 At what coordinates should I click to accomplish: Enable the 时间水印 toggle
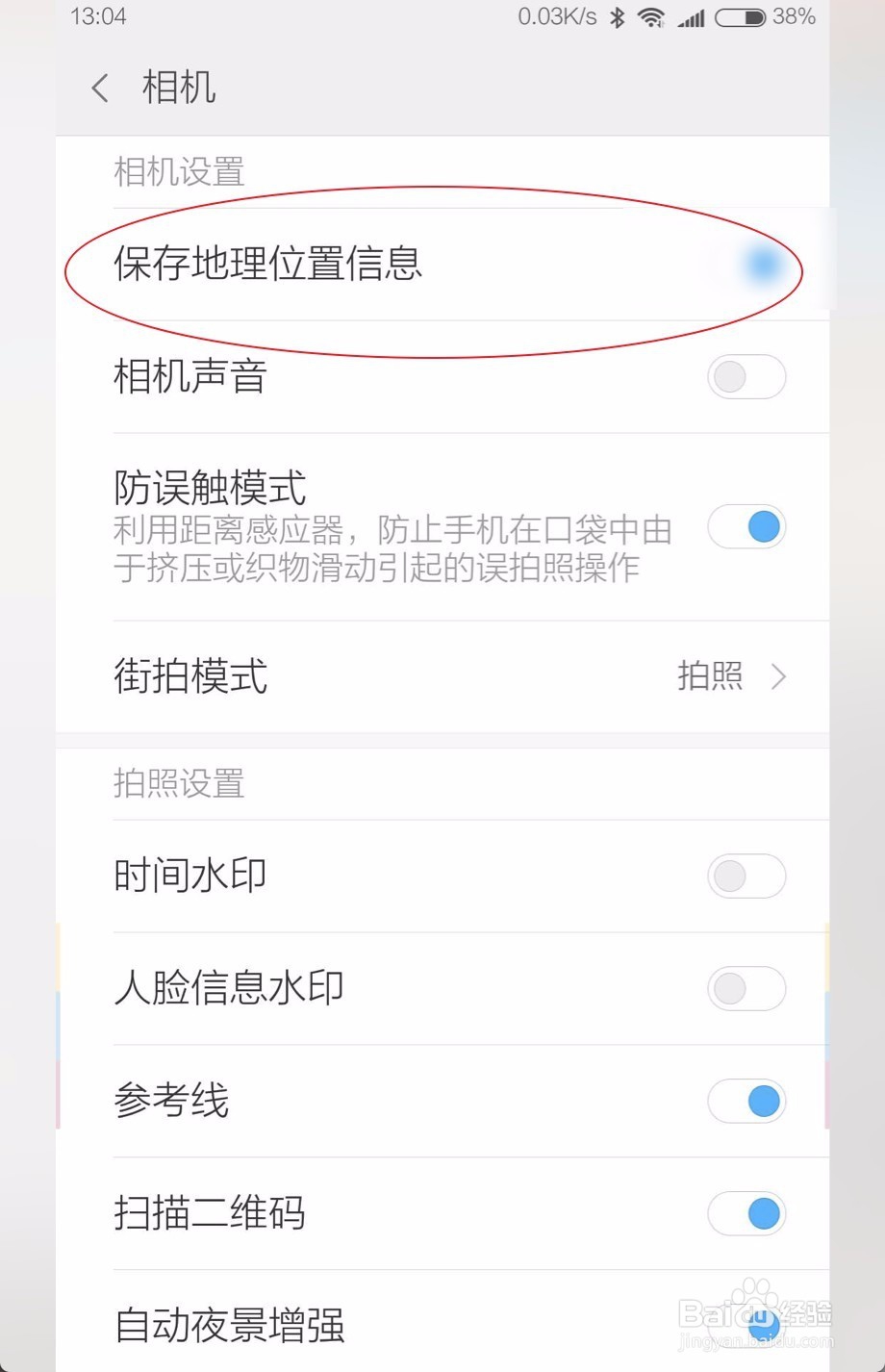[x=747, y=876]
